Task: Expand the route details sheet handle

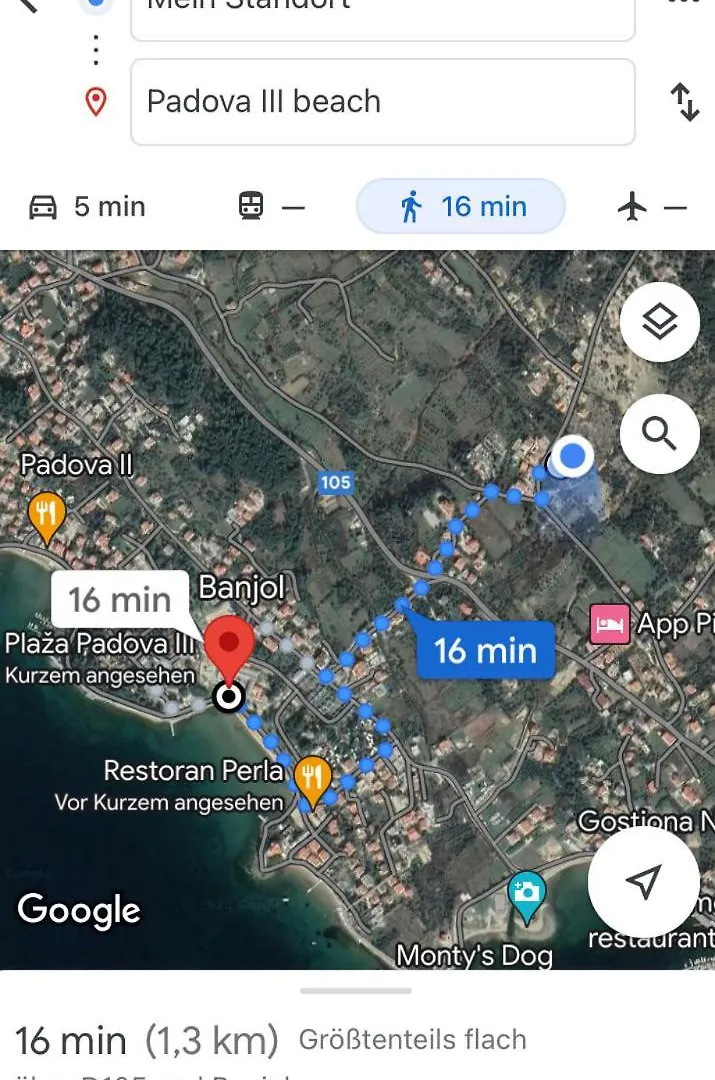Action: (x=356, y=991)
